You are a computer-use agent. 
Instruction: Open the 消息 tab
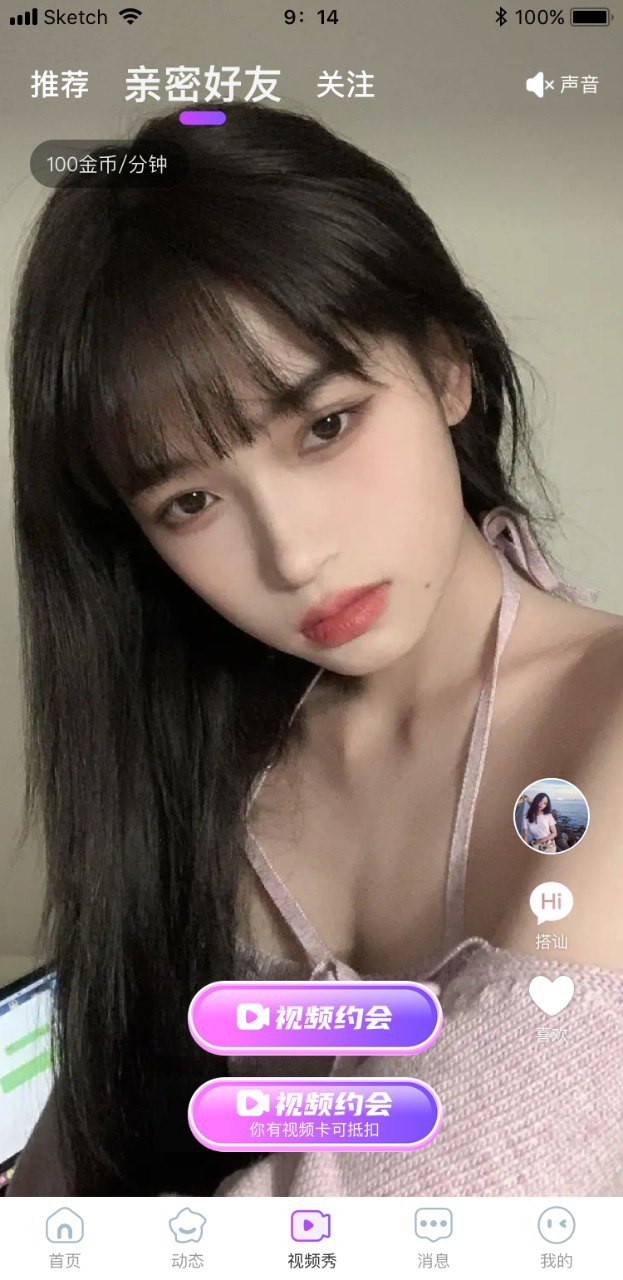433,1238
